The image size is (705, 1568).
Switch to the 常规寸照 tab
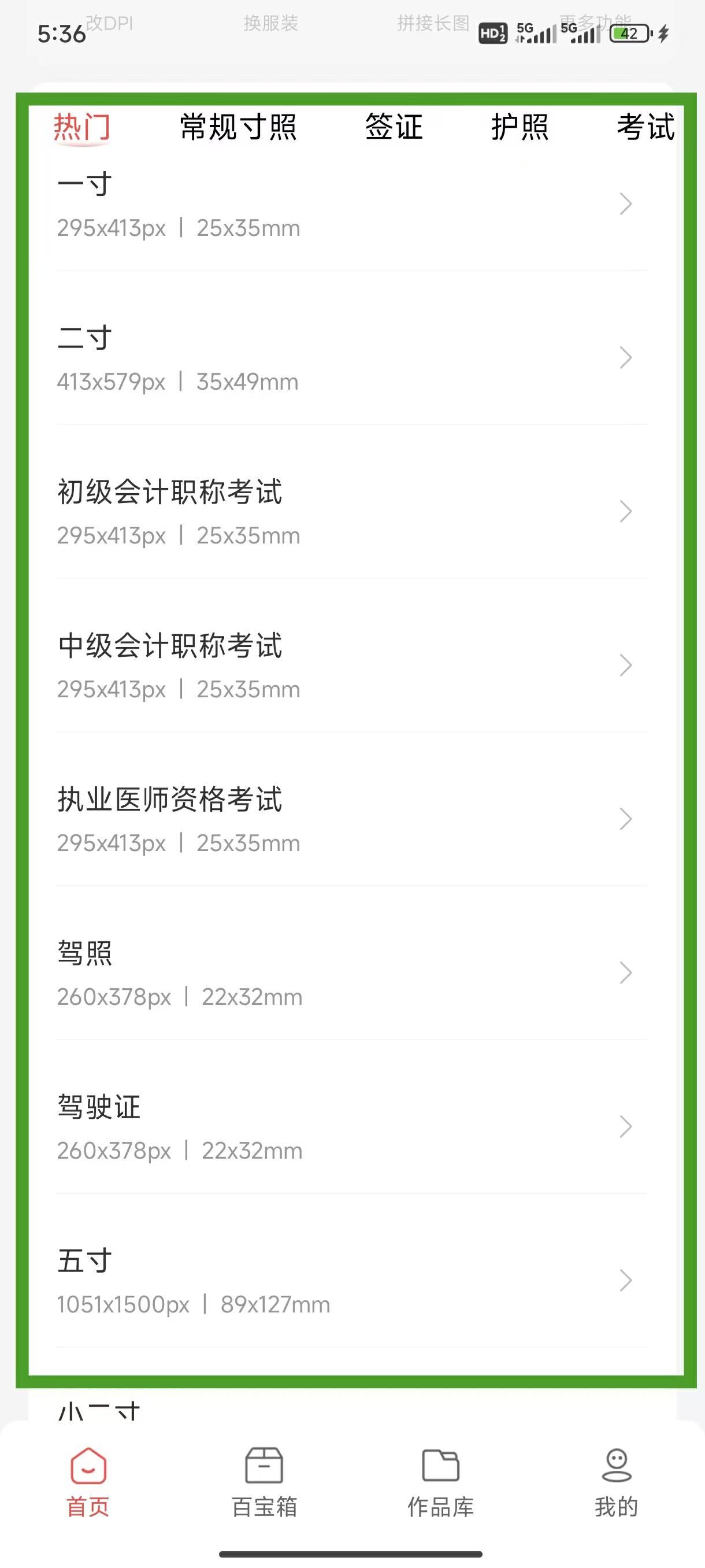click(x=238, y=127)
